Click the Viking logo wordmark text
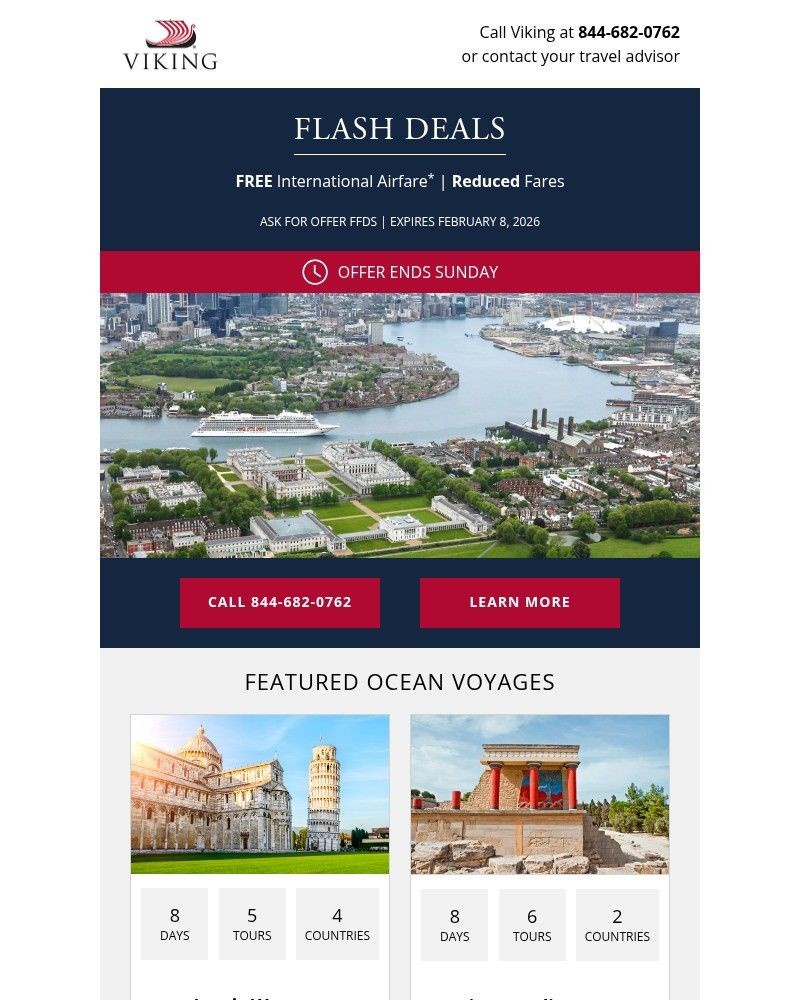 tap(170, 62)
